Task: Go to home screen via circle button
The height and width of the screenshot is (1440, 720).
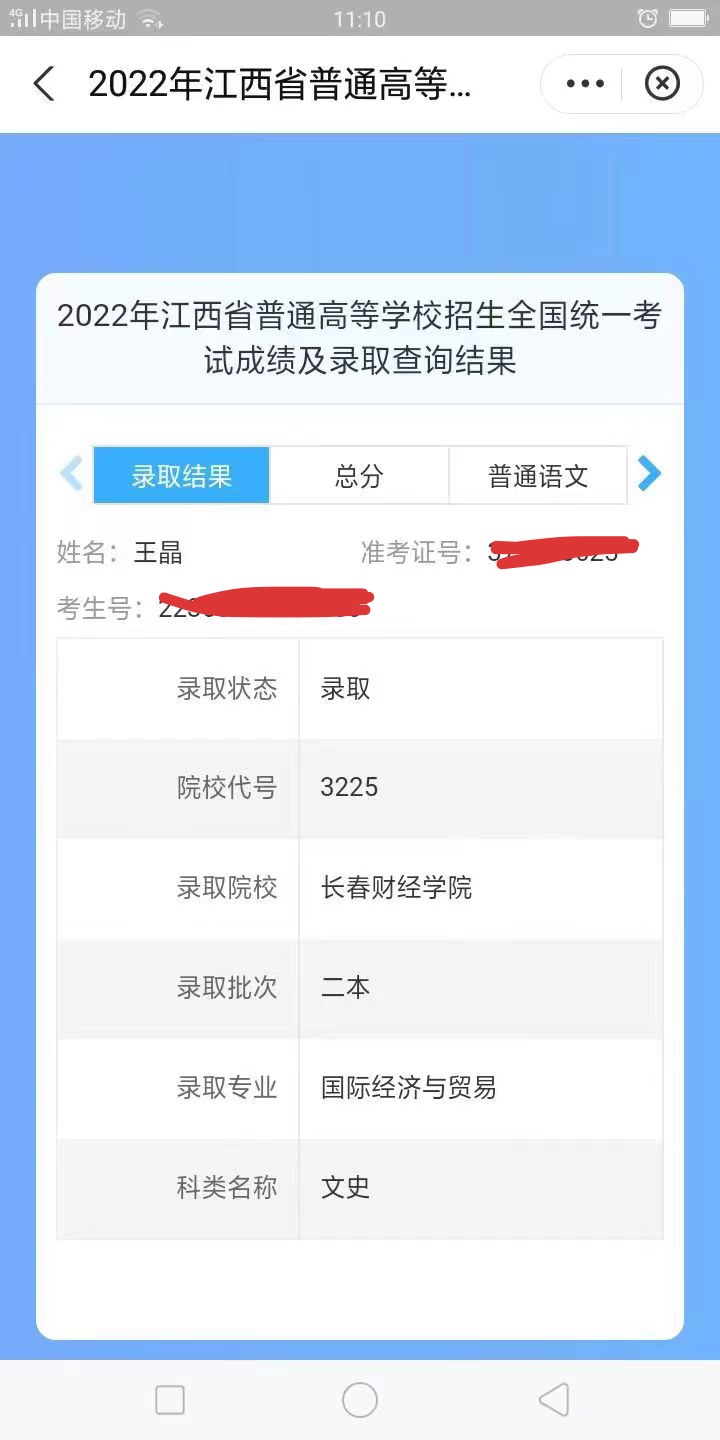Action: point(360,1399)
